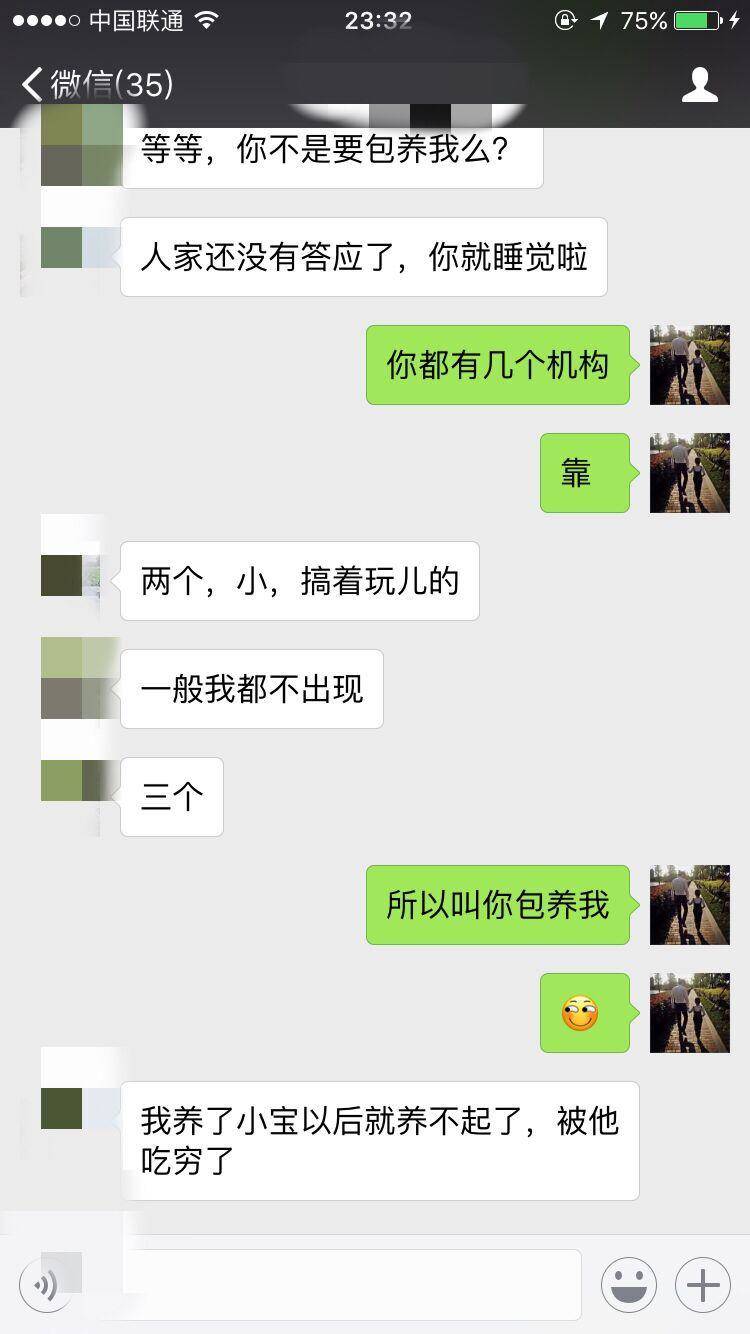Tap the '等等，你不是要包养我么？' bubble
The width and height of the screenshot is (750, 1334).
(x=330, y=150)
